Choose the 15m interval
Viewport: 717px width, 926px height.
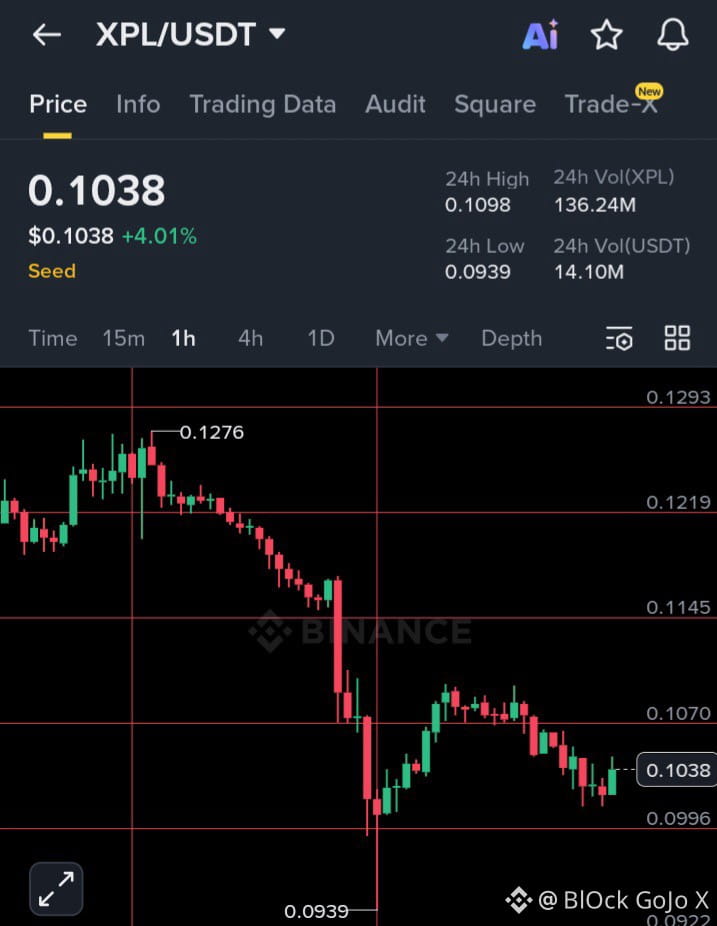(123, 338)
